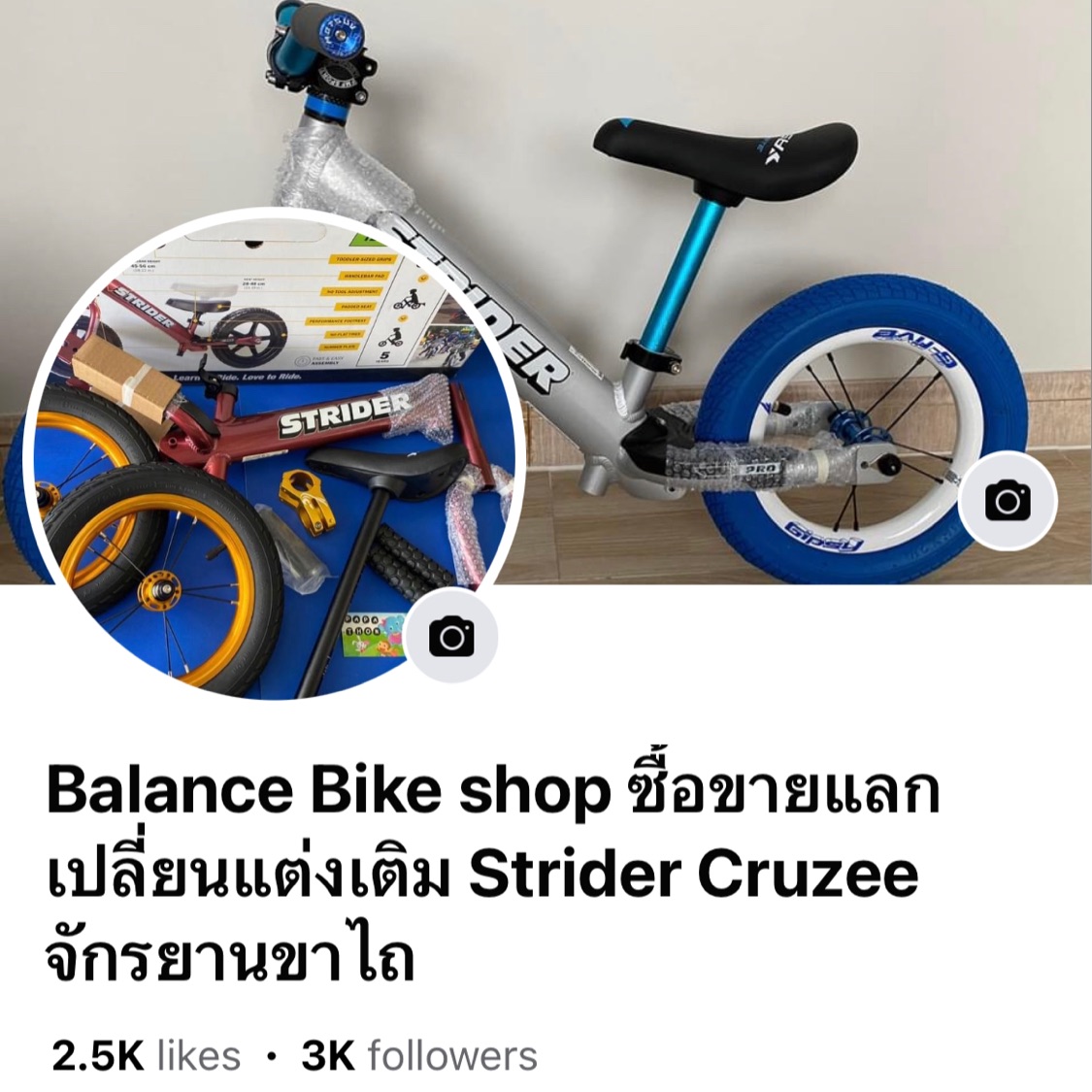Change the cover photo via camera icon

pyautogui.click(x=1007, y=501)
